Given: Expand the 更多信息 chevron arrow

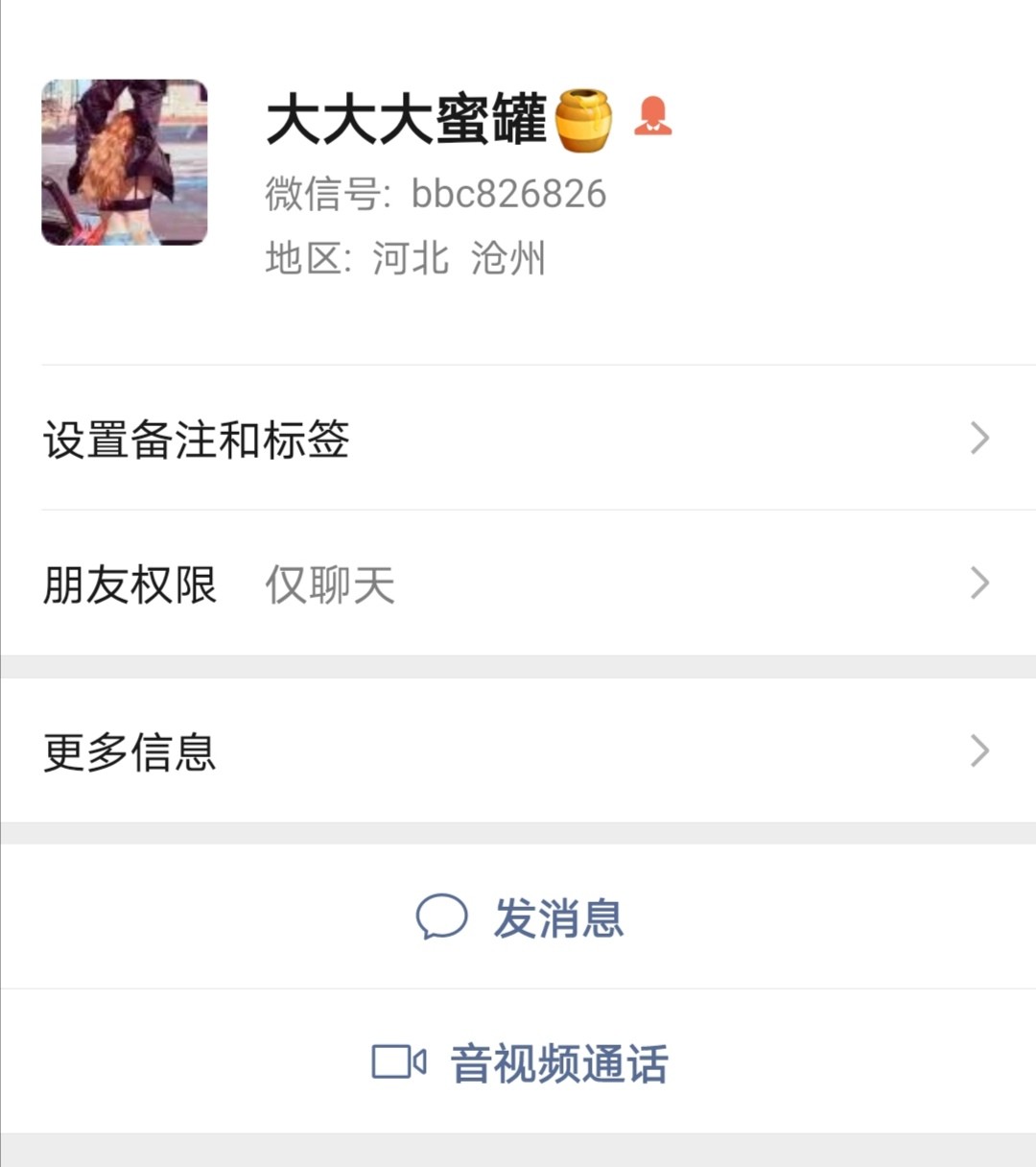Looking at the screenshot, I should [x=979, y=750].
